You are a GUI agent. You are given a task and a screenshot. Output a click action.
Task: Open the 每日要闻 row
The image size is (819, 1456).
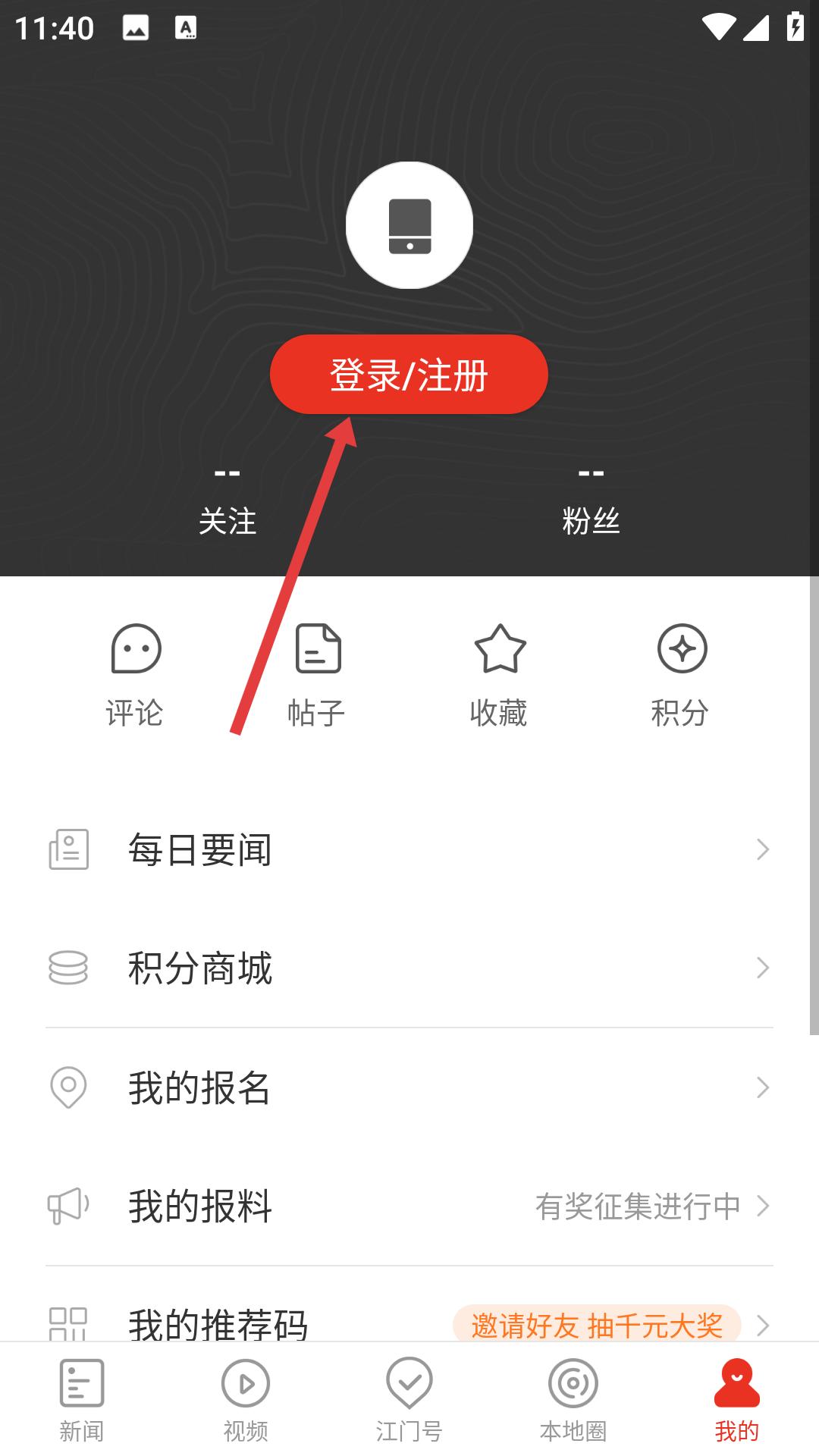pos(409,849)
